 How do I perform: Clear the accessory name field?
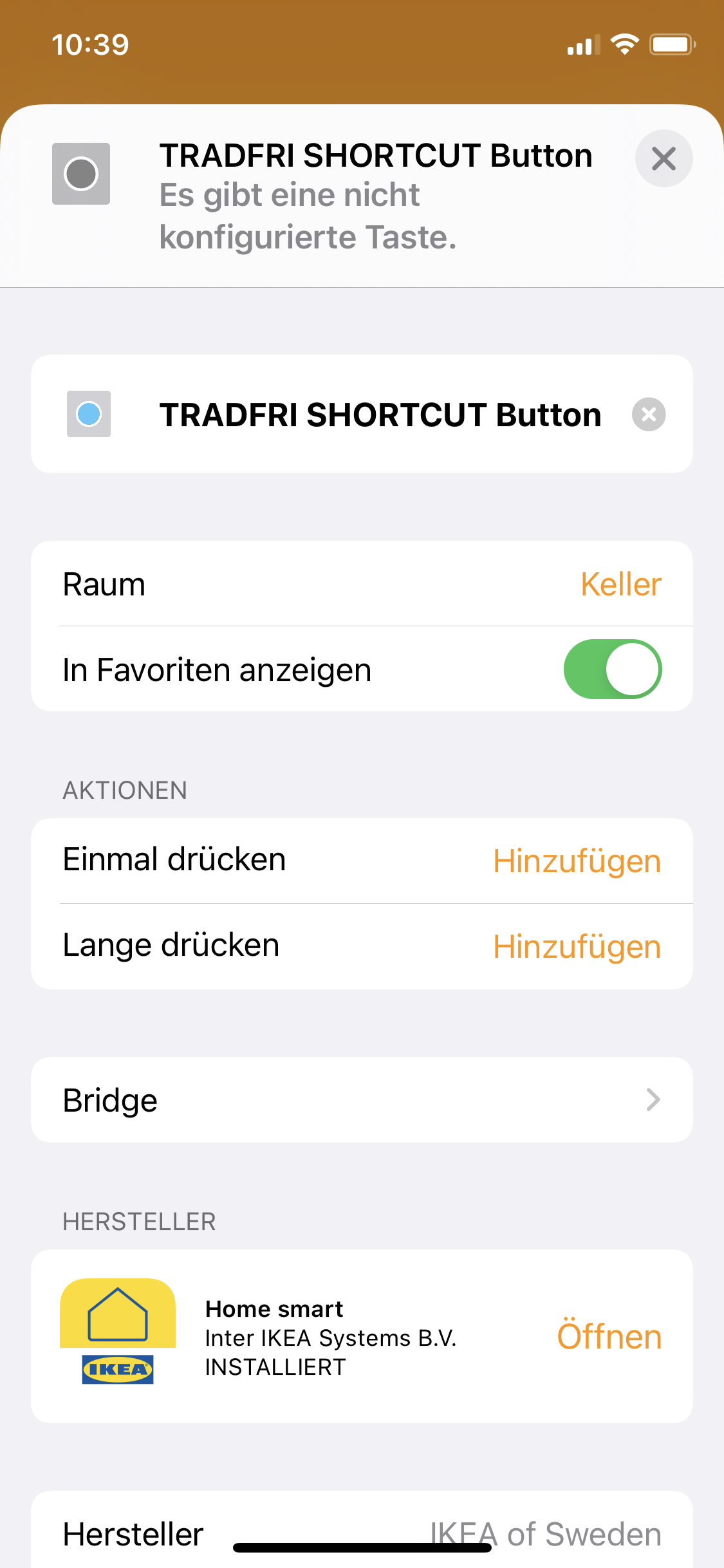click(649, 414)
